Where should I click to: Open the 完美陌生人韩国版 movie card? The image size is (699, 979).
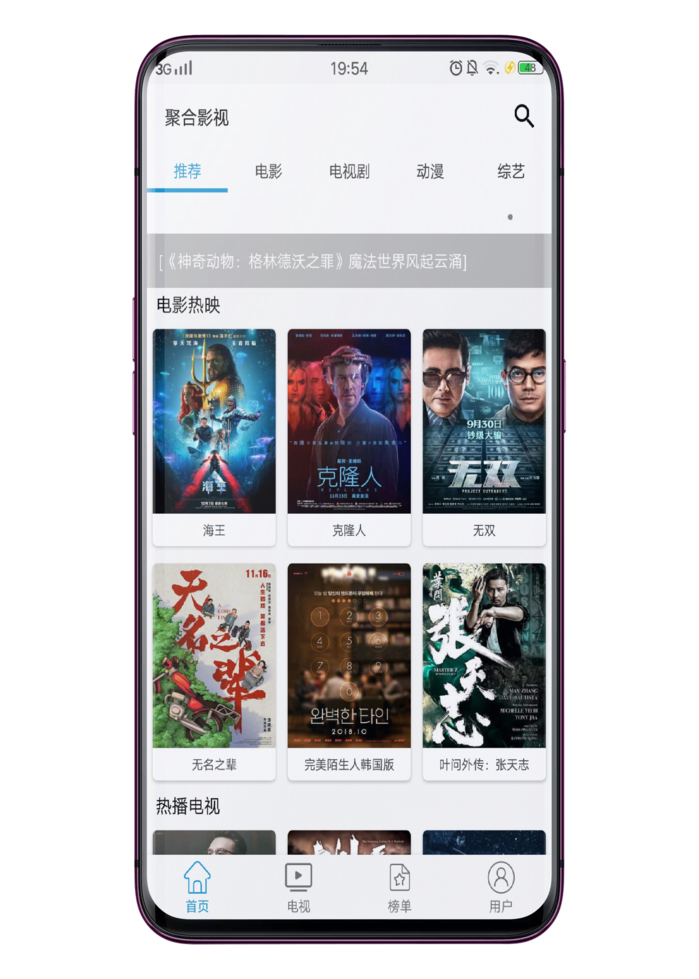pos(349,670)
